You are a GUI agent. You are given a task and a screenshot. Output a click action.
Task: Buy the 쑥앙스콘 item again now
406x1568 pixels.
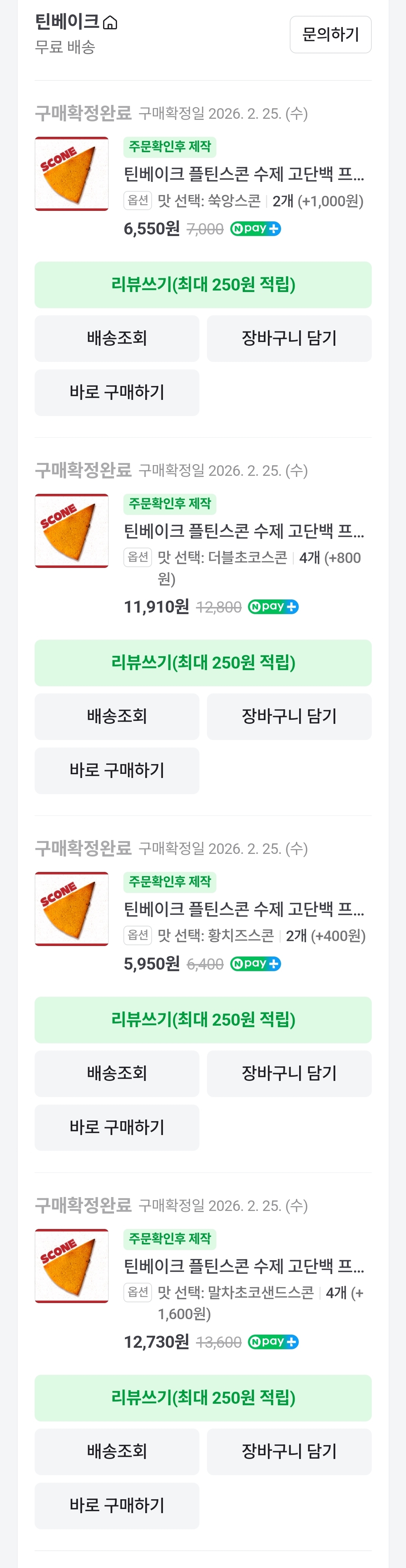[x=117, y=393]
